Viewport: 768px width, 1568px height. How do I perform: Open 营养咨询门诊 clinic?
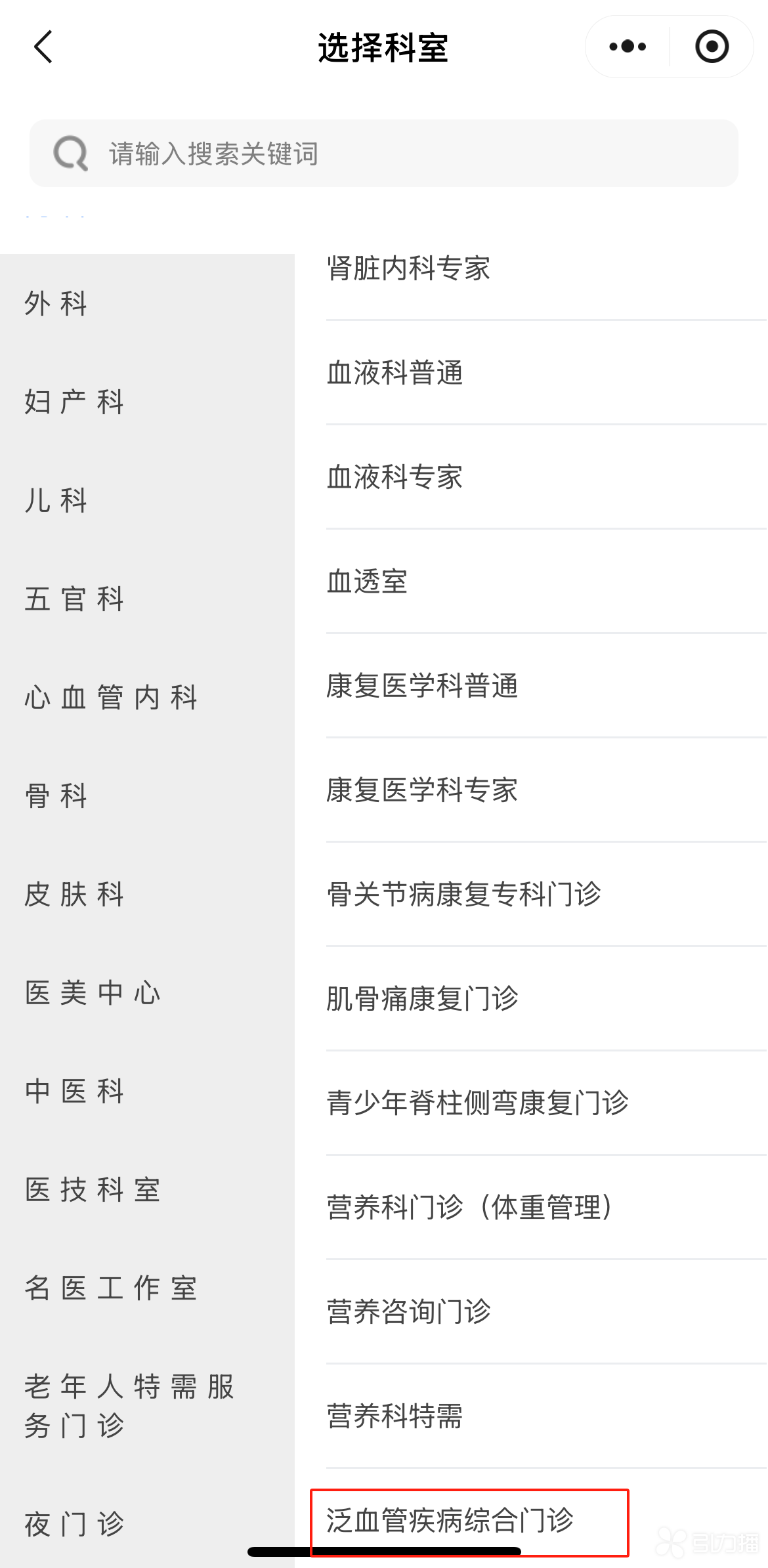[x=408, y=1311]
